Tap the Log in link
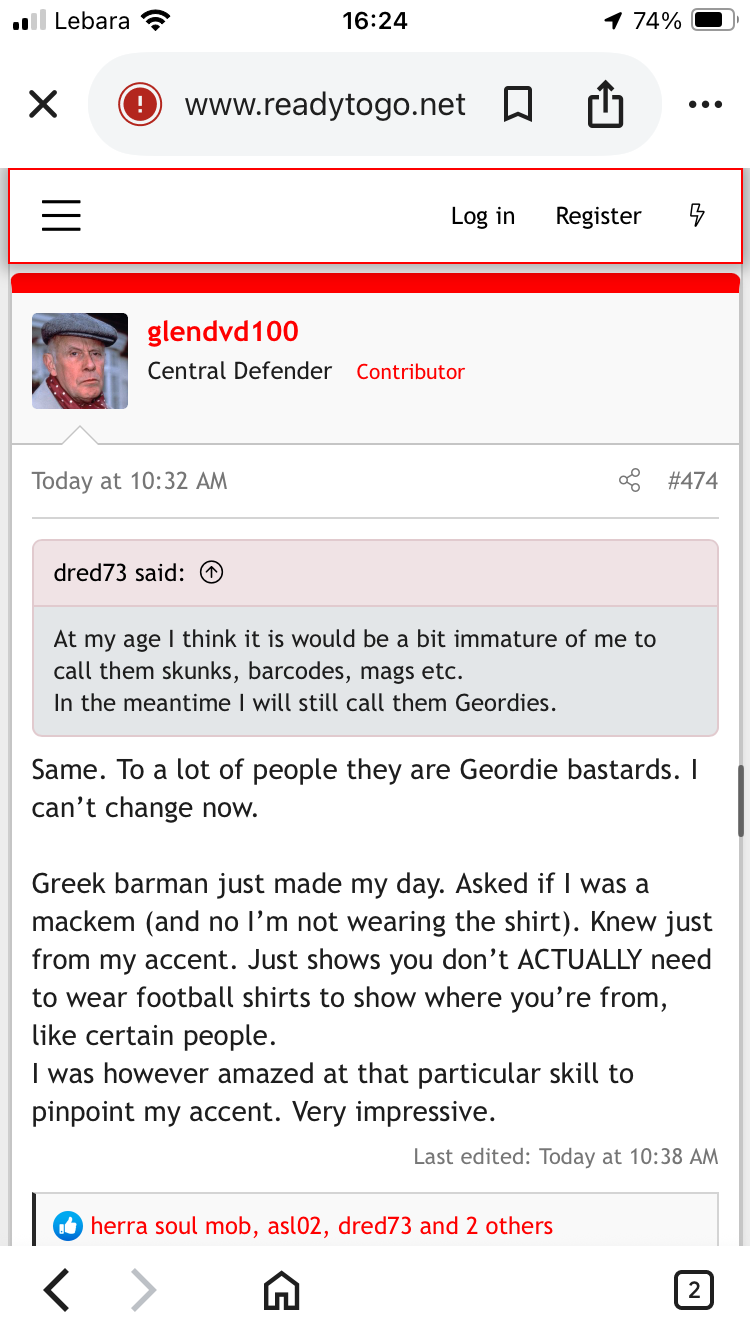Screen dimensions: 750x1334 [483, 216]
